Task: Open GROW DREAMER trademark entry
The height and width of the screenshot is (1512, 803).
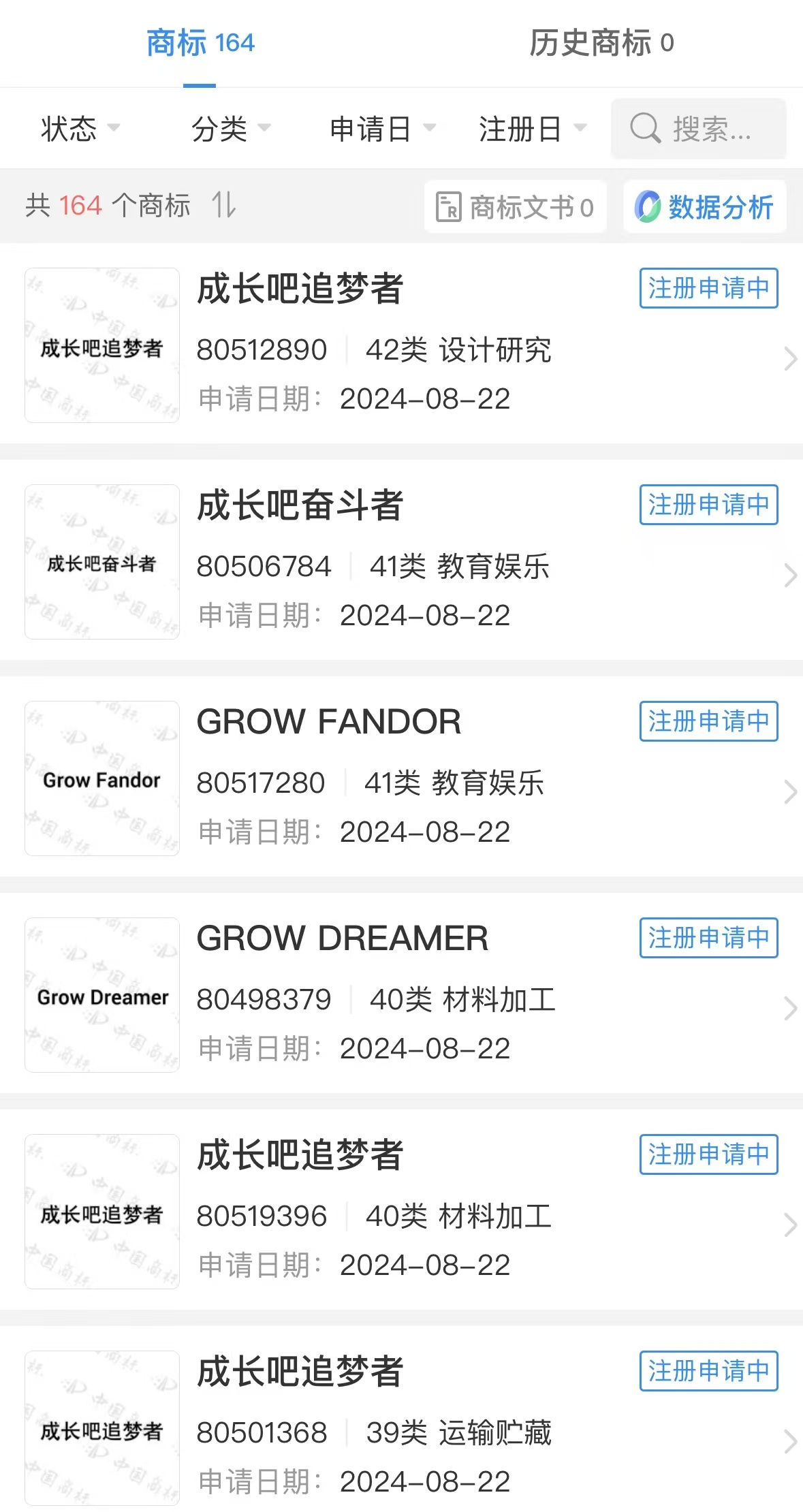Action: point(401,994)
